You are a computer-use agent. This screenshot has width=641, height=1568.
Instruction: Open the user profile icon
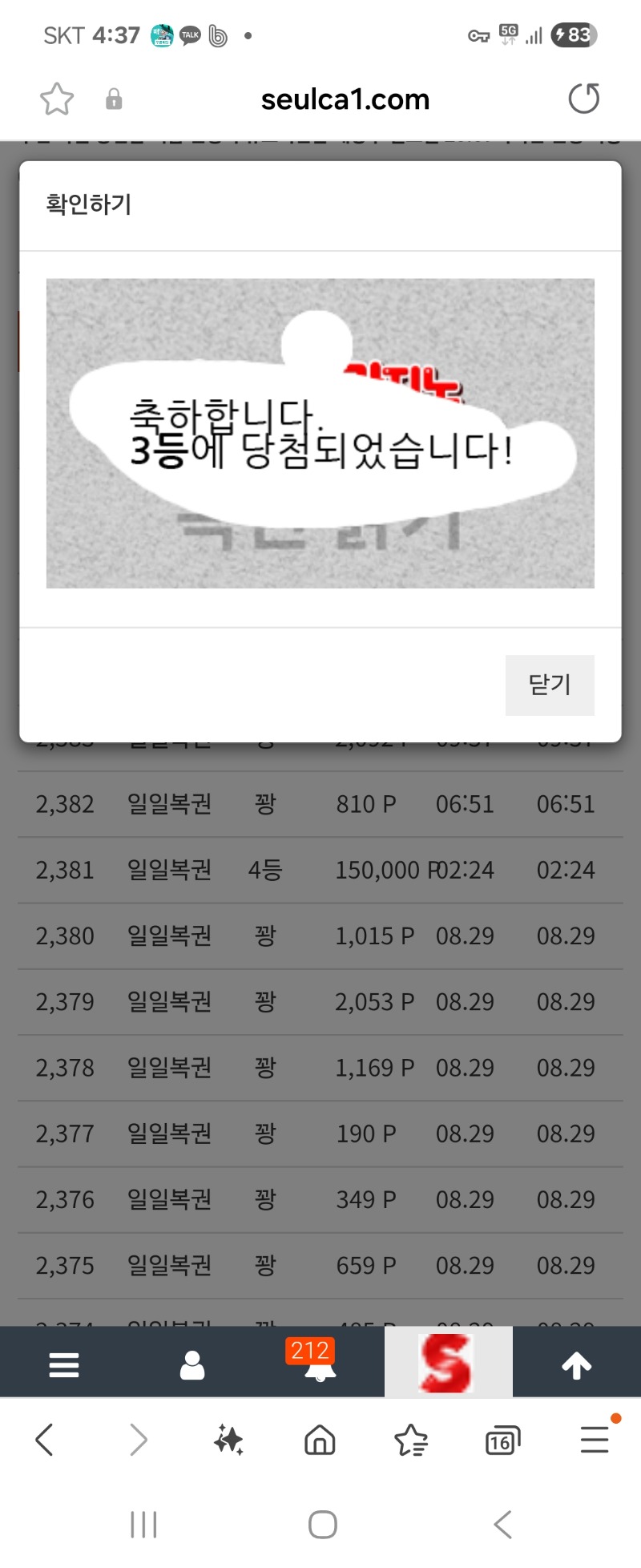192,1364
